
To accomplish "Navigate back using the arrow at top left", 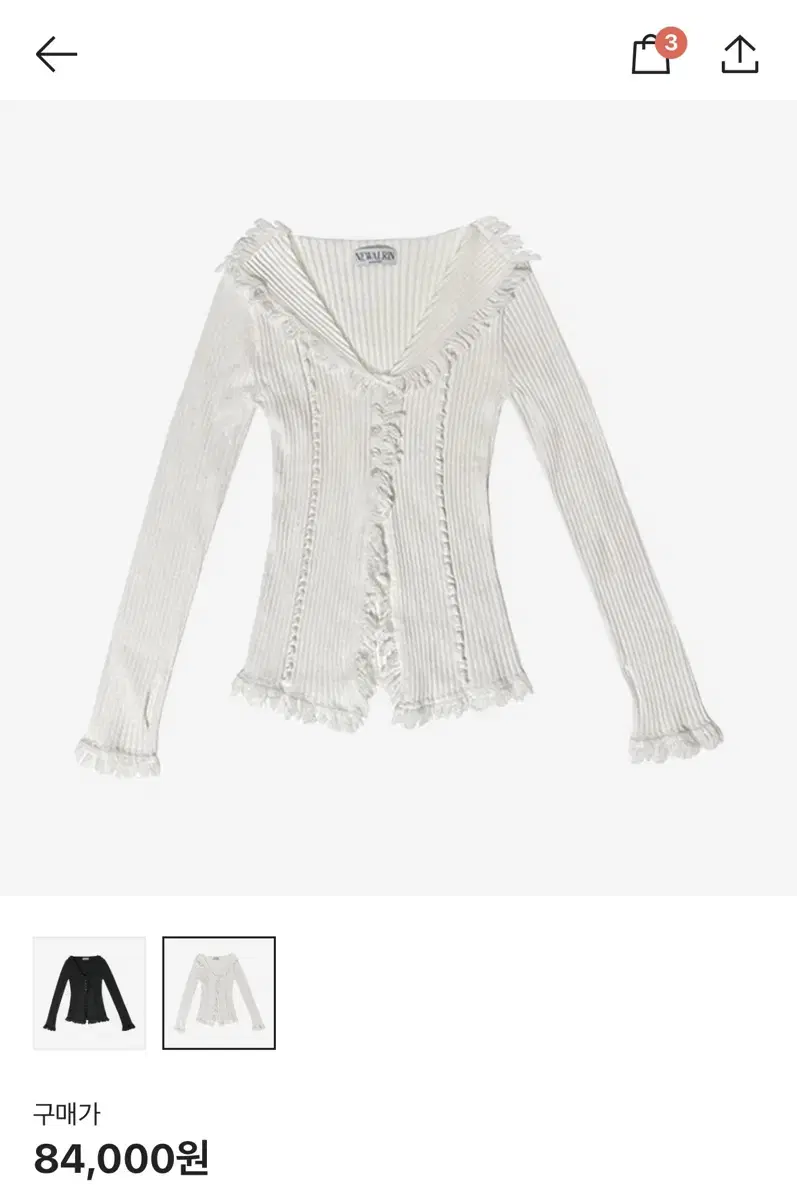I will pyautogui.click(x=55, y=55).
